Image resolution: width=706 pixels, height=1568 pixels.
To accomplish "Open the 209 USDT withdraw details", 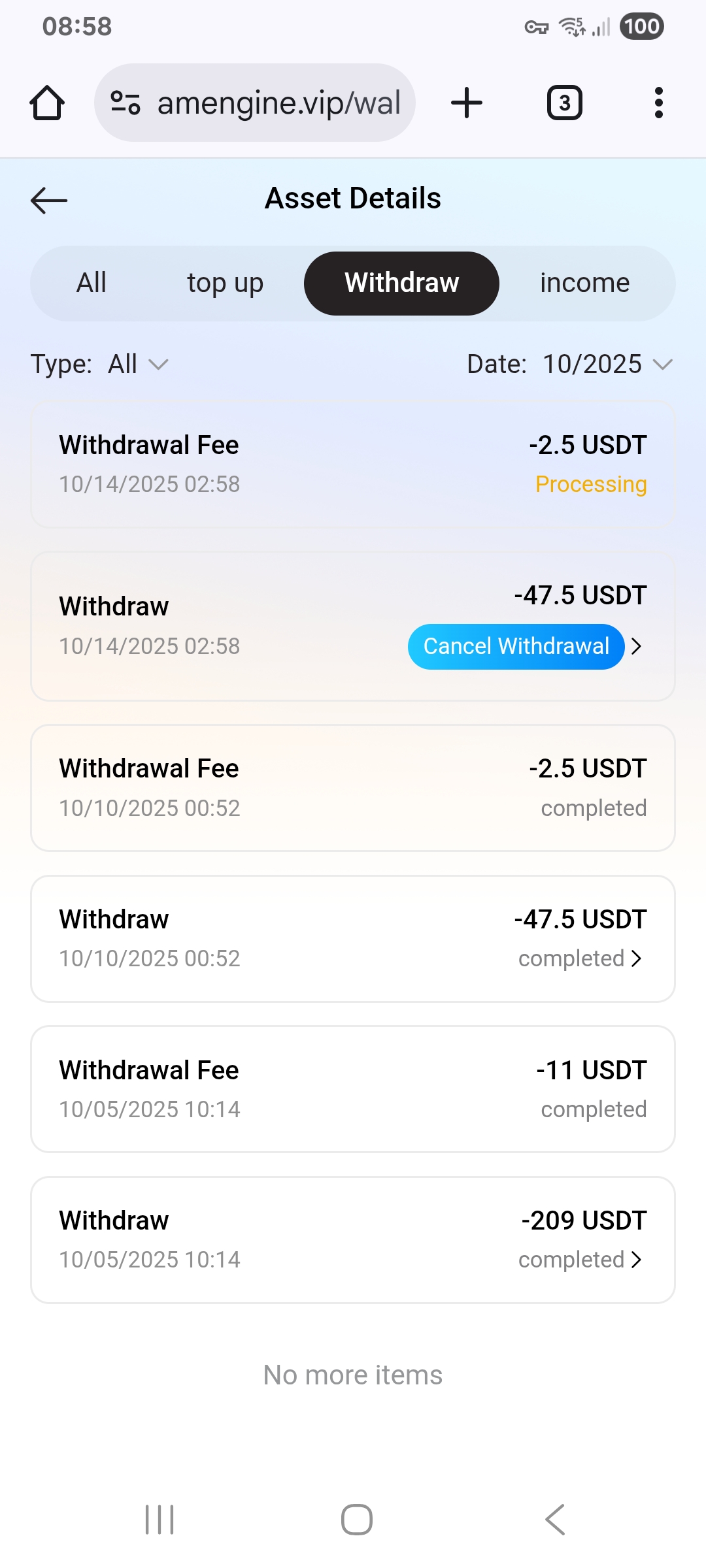I will coord(353,1240).
